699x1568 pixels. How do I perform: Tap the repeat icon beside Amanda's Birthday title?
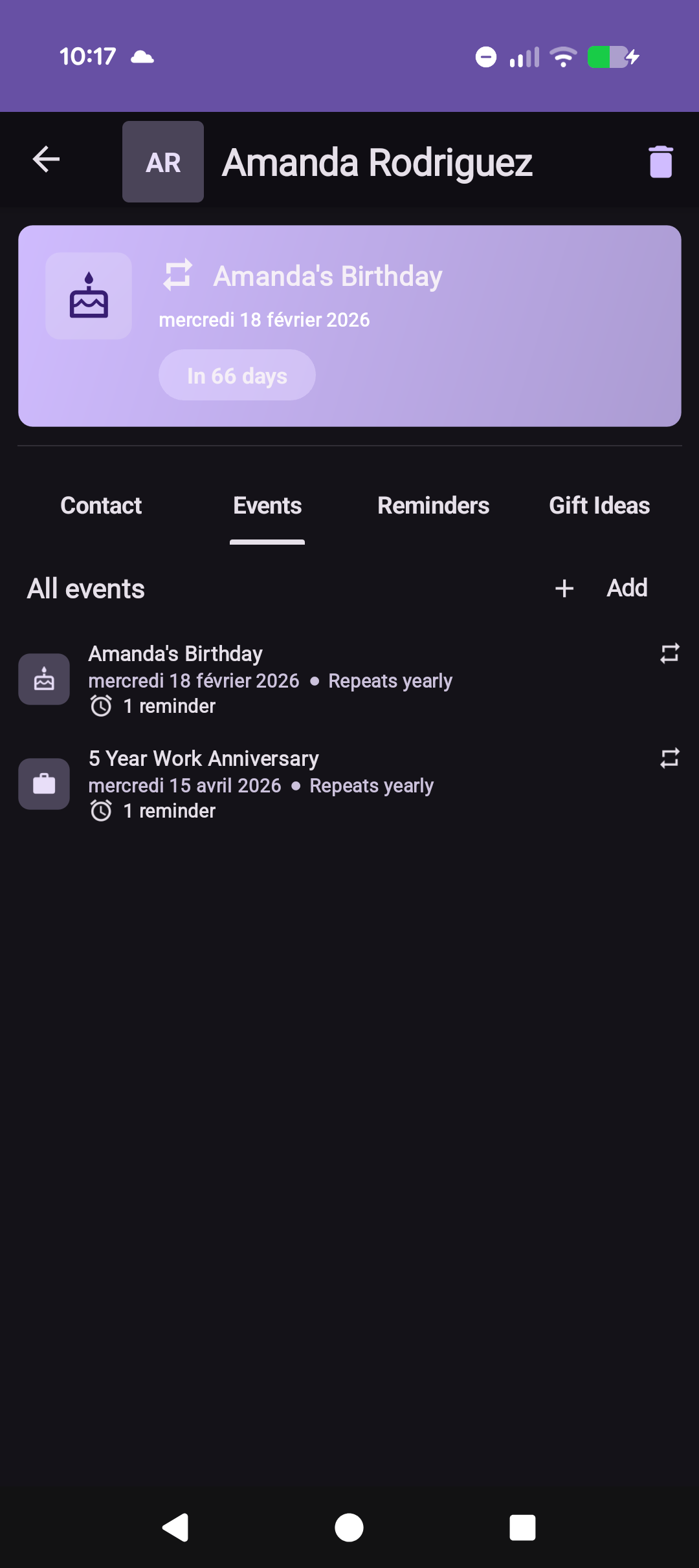click(177, 275)
